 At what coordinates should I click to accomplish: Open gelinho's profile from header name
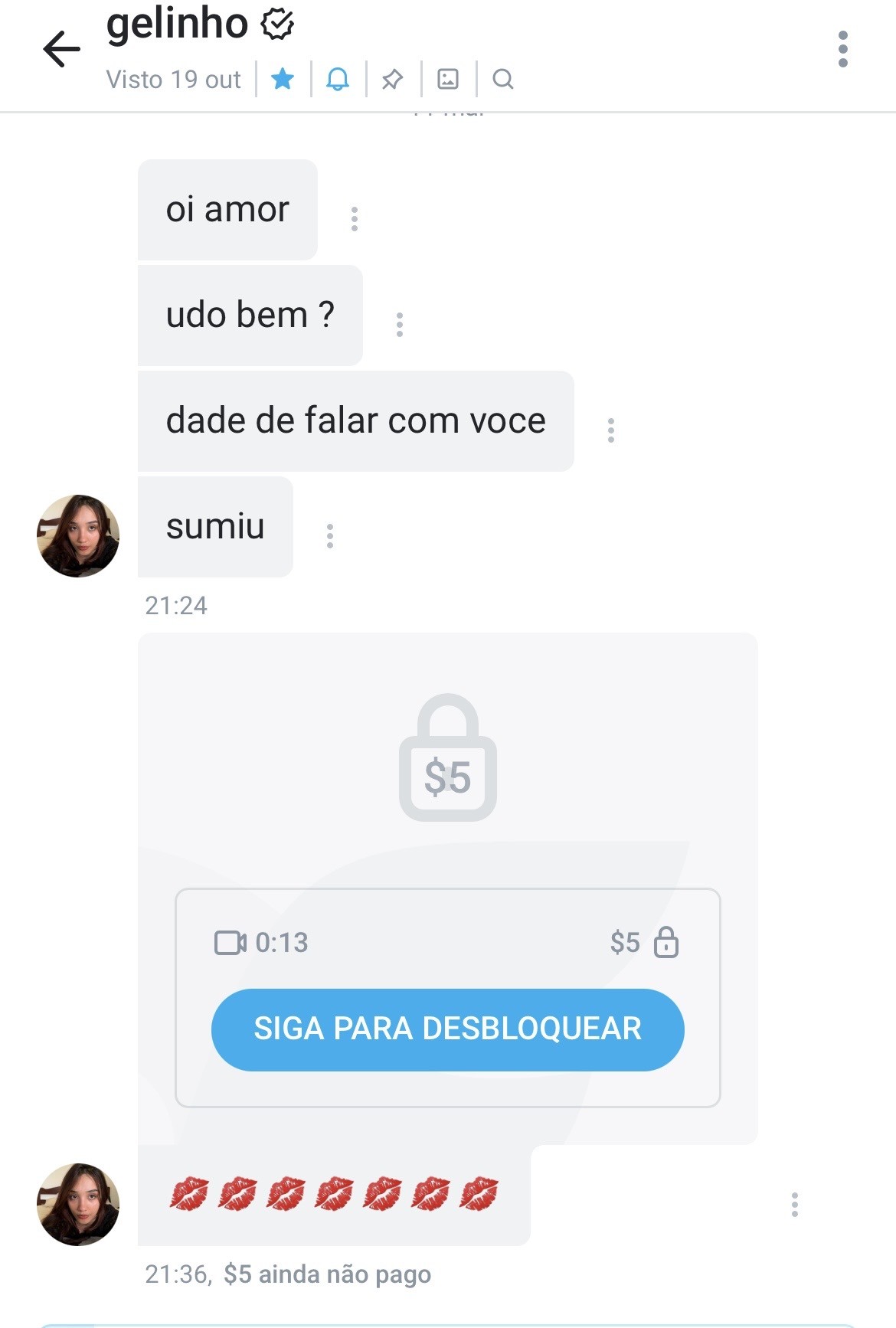pyautogui.click(x=178, y=25)
